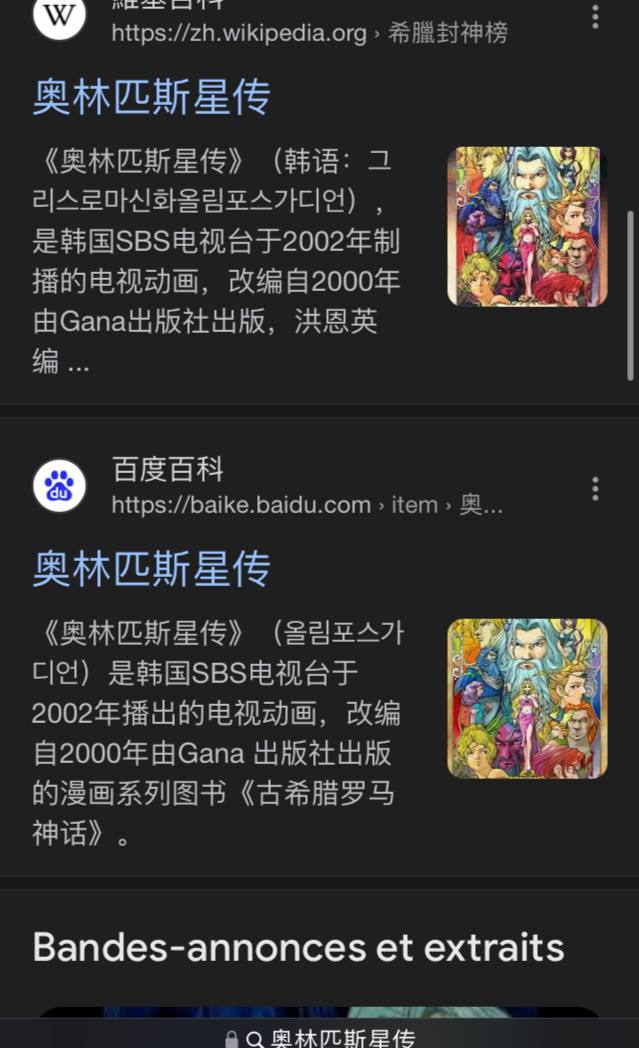Open the Wikipedia result thumbnail image

(527, 226)
